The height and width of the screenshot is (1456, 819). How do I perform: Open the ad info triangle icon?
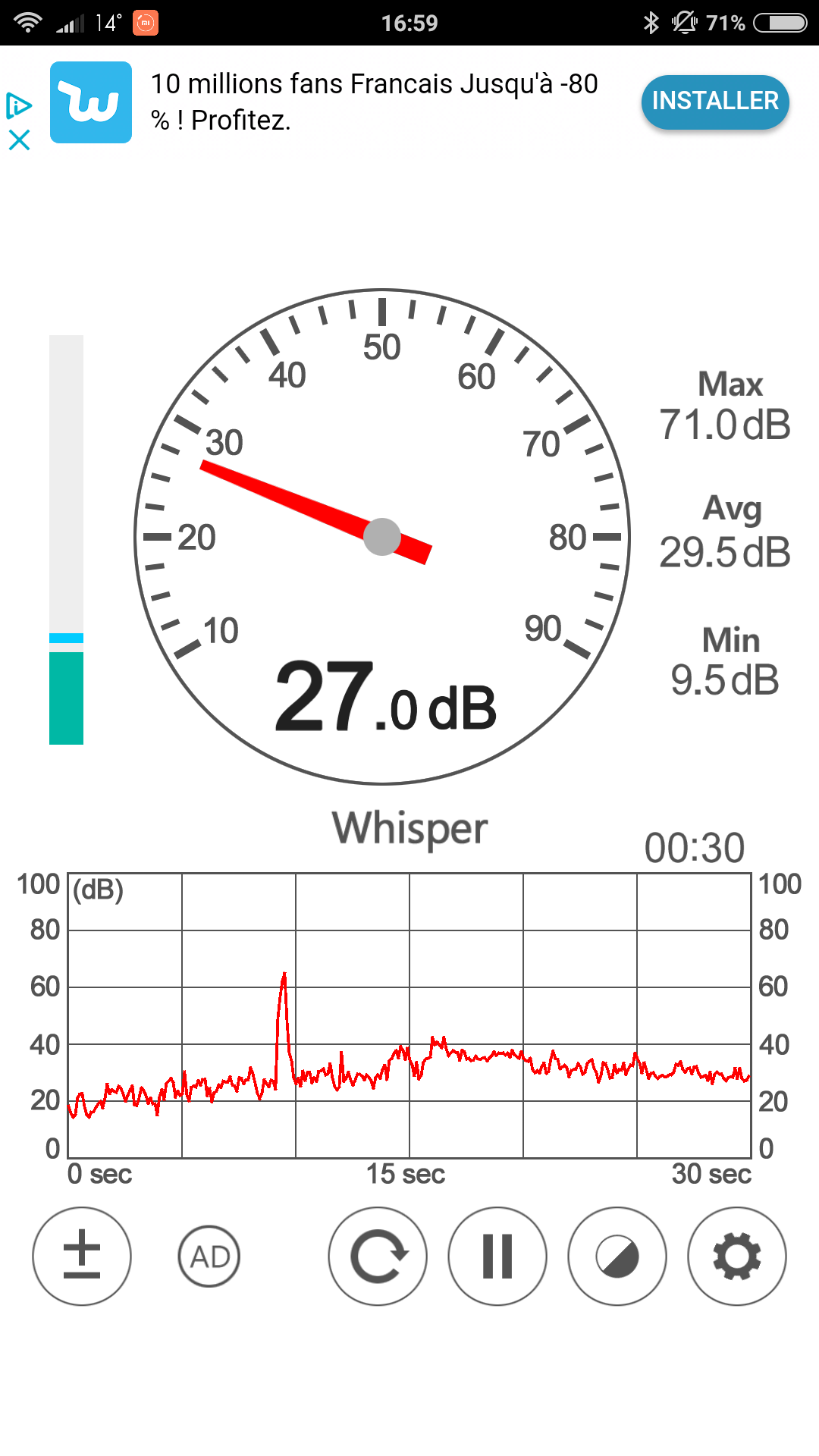(x=19, y=105)
